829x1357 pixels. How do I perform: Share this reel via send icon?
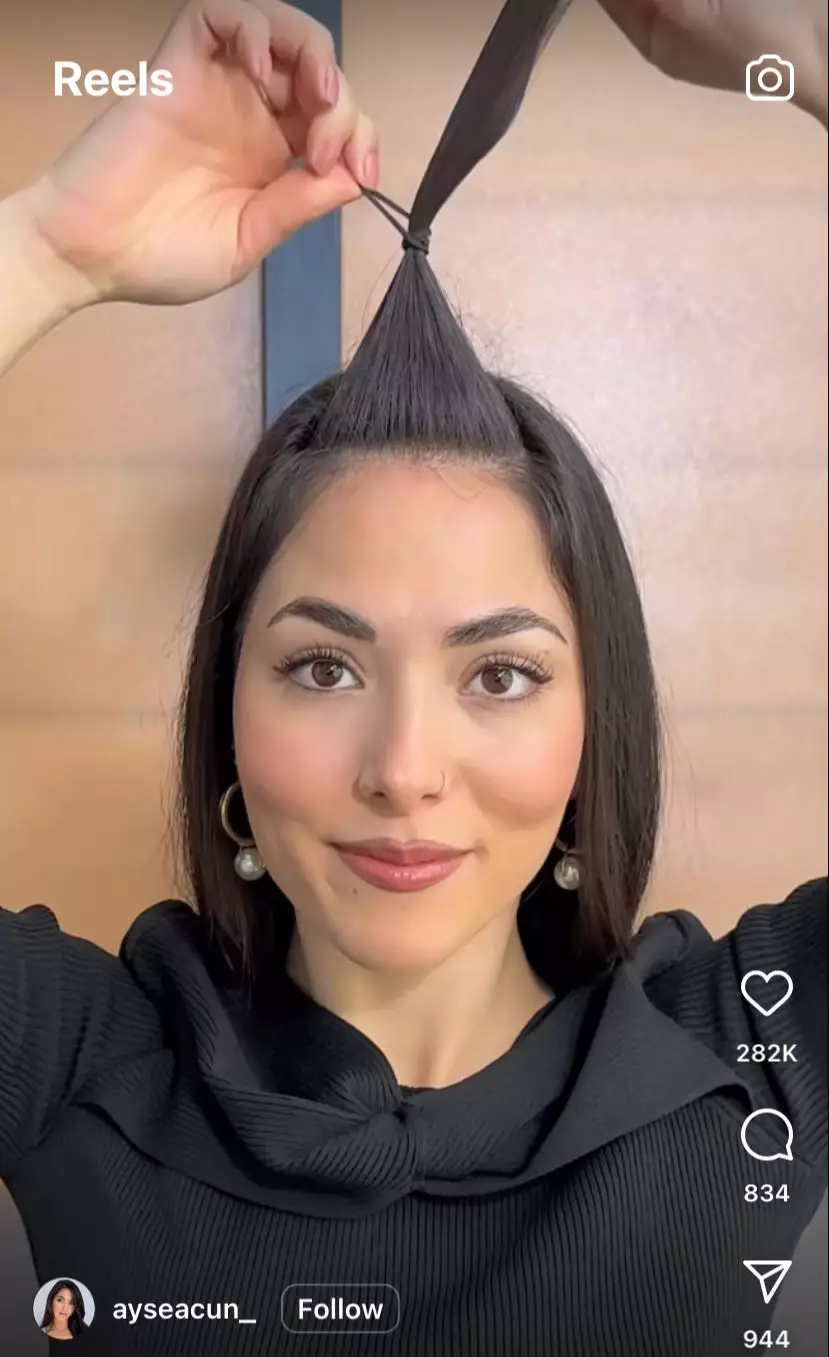click(766, 1281)
